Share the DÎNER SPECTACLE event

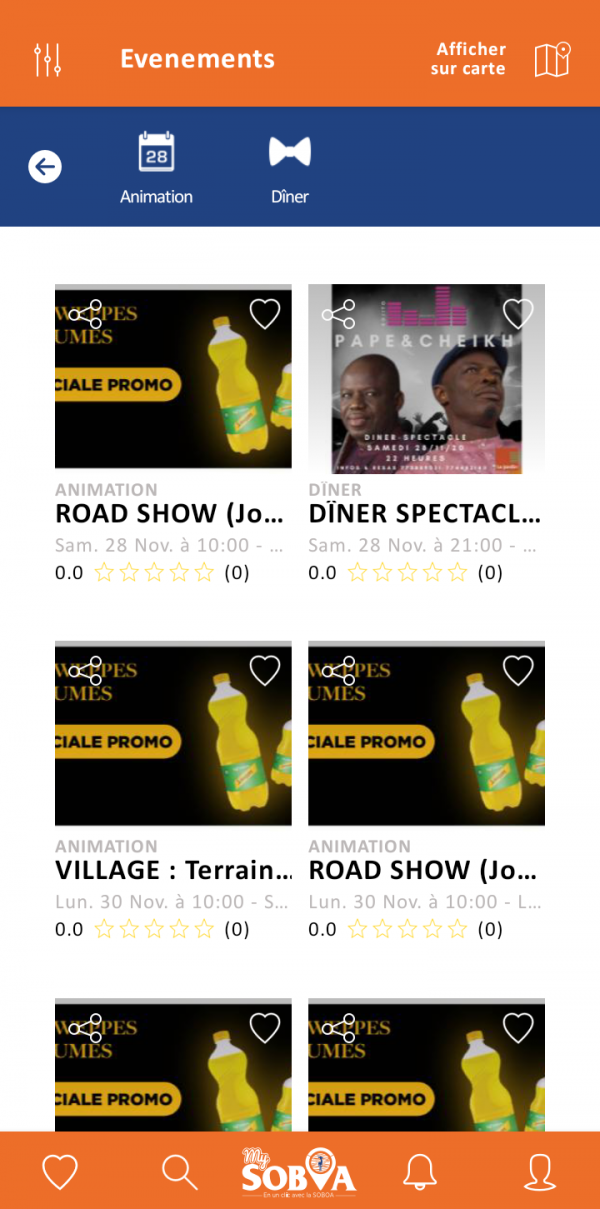click(x=339, y=315)
